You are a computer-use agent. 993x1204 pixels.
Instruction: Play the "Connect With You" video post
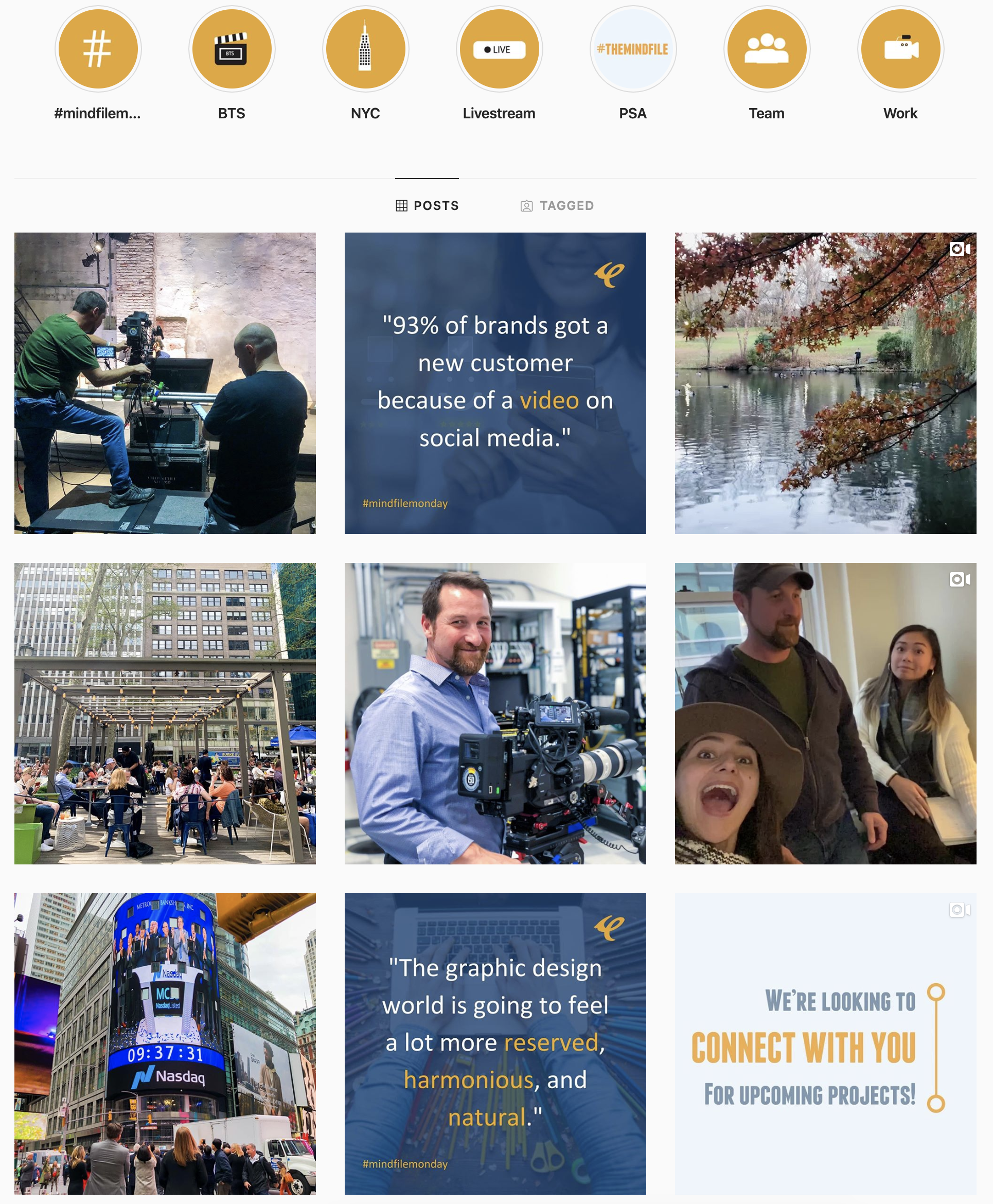(825, 1043)
